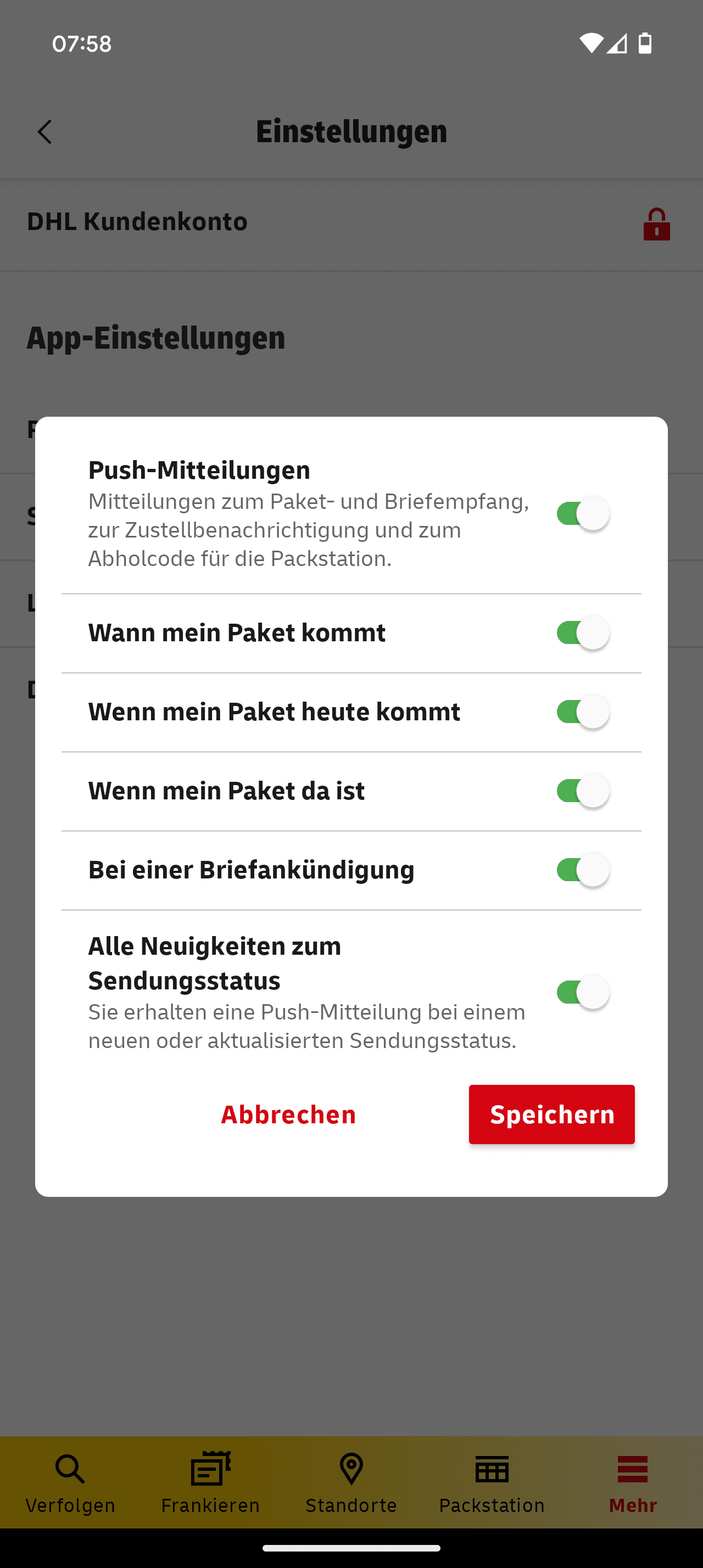Tap Abbrechen to cancel the dialog
Viewport: 703px width, 1568px height.
tap(288, 1115)
